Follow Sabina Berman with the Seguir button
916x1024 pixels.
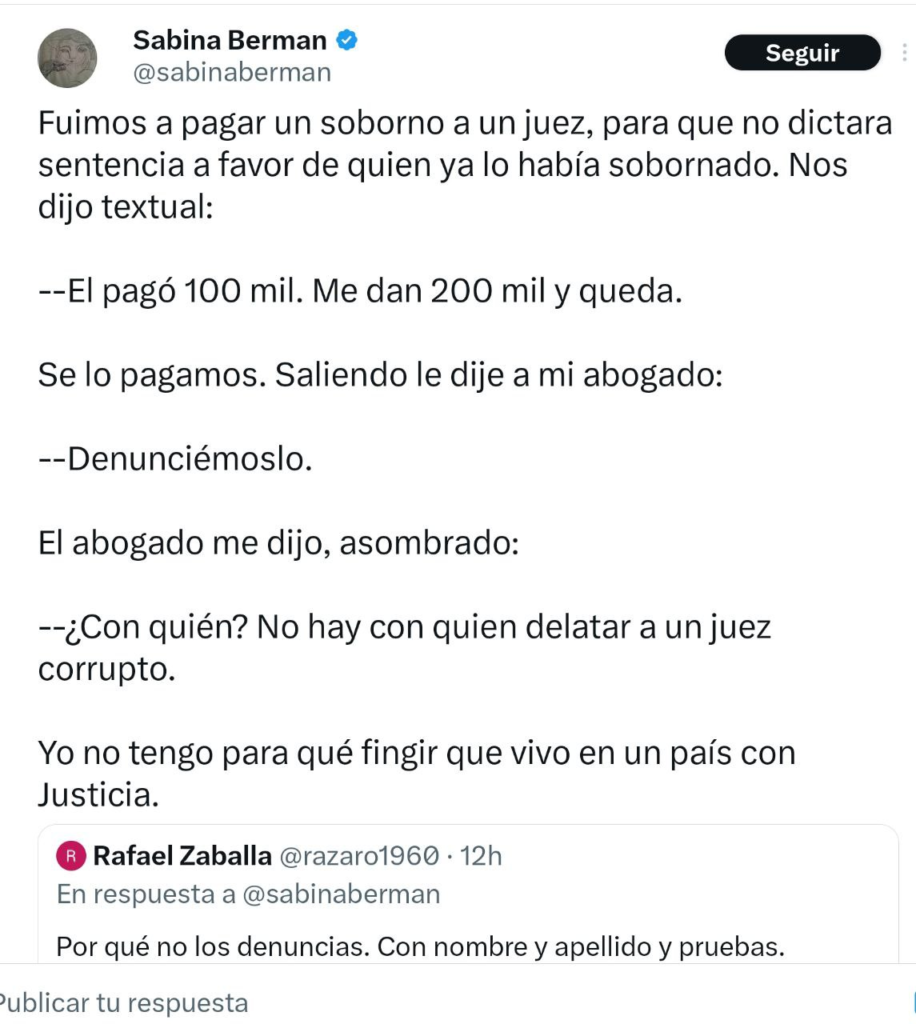point(802,53)
